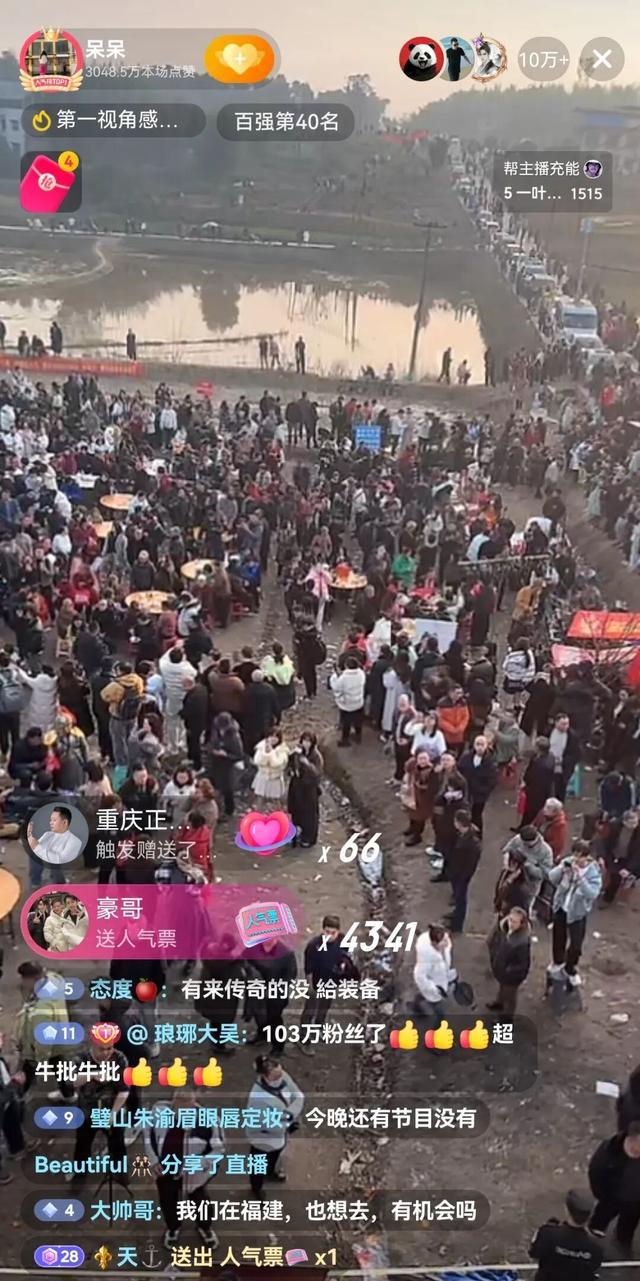Follow streamer 呆呆 with heart button

pyautogui.click(x=239, y=59)
